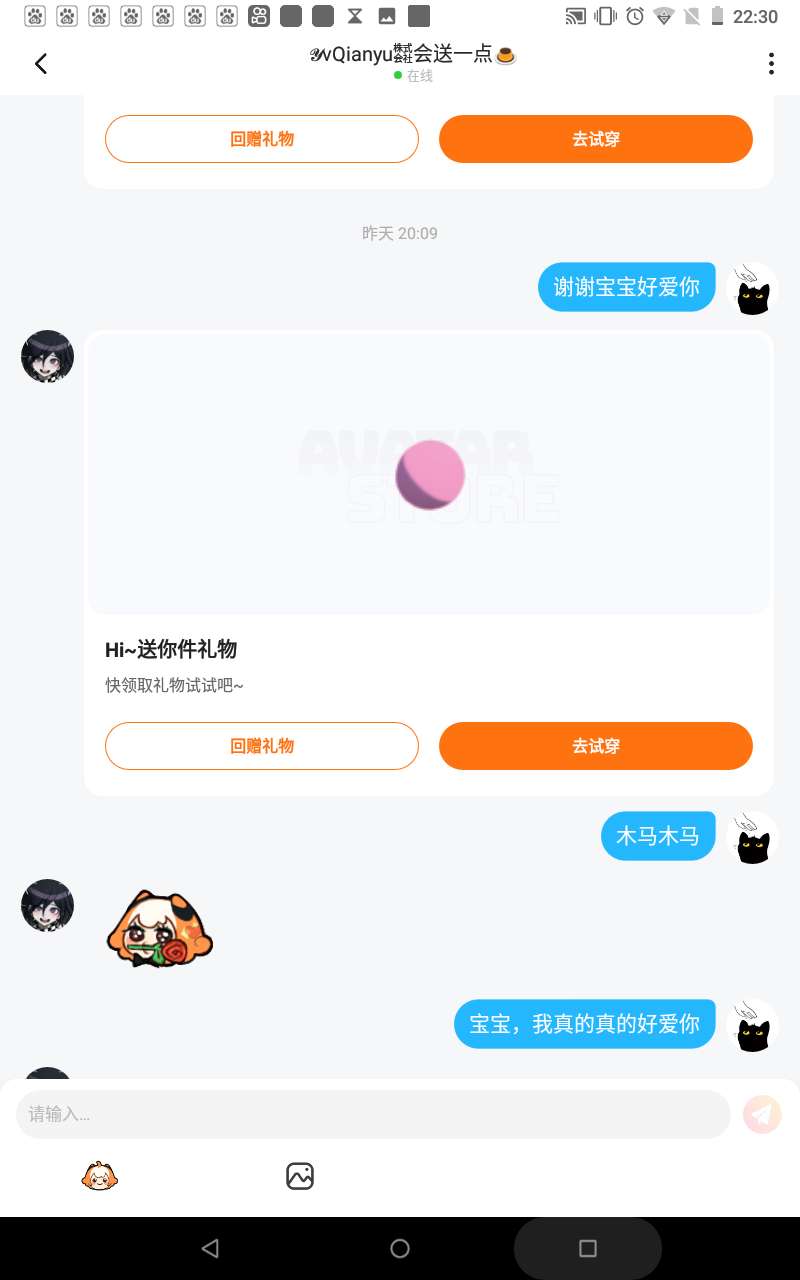Focus the 请输入 message input field
The width and height of the screenshot is (800, 1280).
(373, 1114)
